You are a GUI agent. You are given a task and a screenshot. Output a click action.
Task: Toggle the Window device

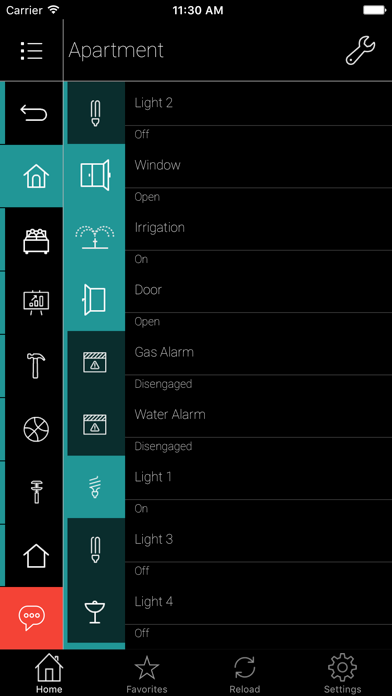pyautogui.click(x=230, y=175)
